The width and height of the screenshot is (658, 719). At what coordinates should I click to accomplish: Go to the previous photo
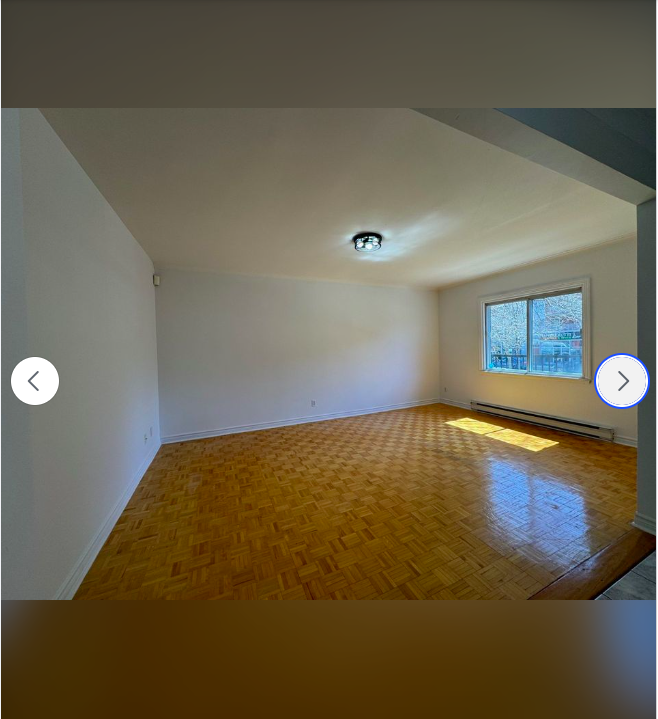tap(35, 381)
